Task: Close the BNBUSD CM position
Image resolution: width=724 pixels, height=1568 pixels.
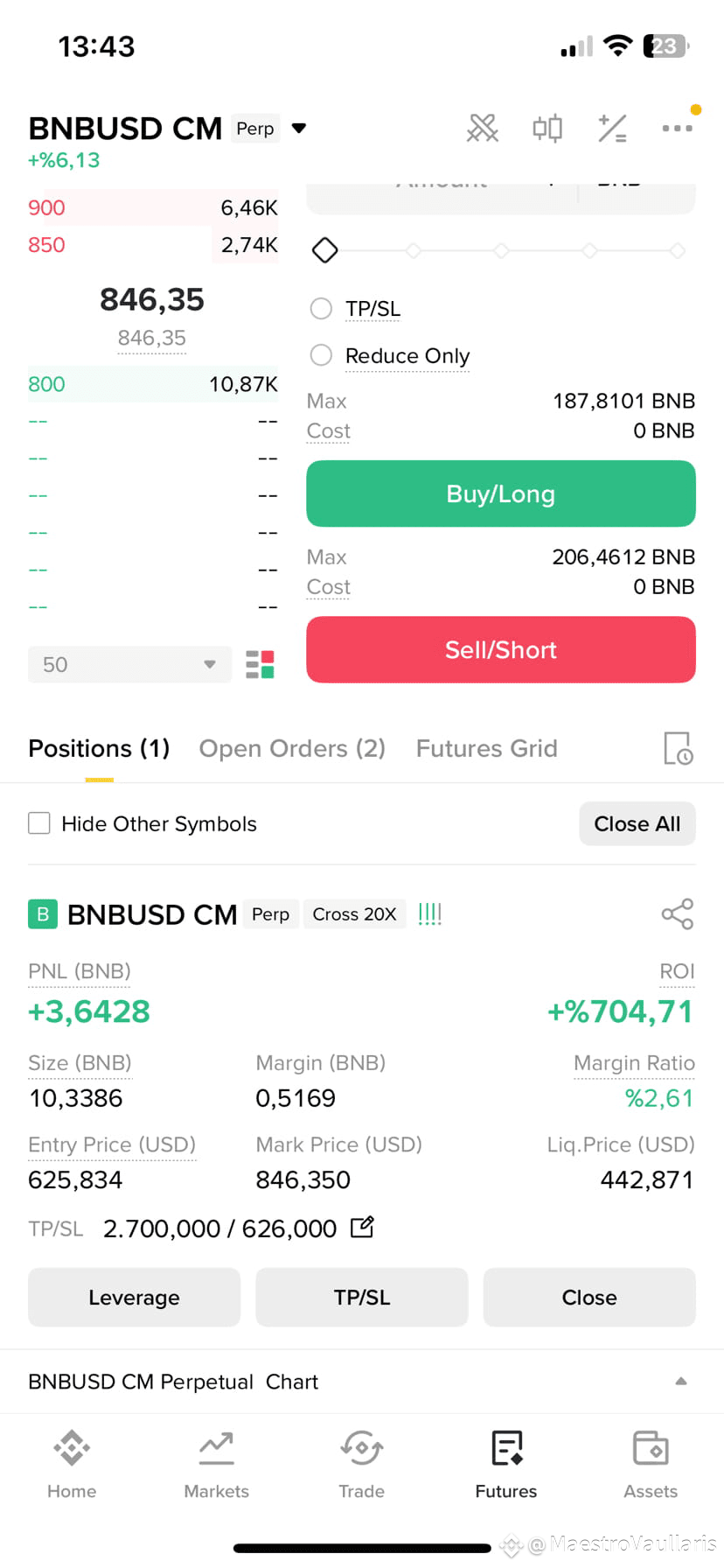Action: coord(589,1298)
